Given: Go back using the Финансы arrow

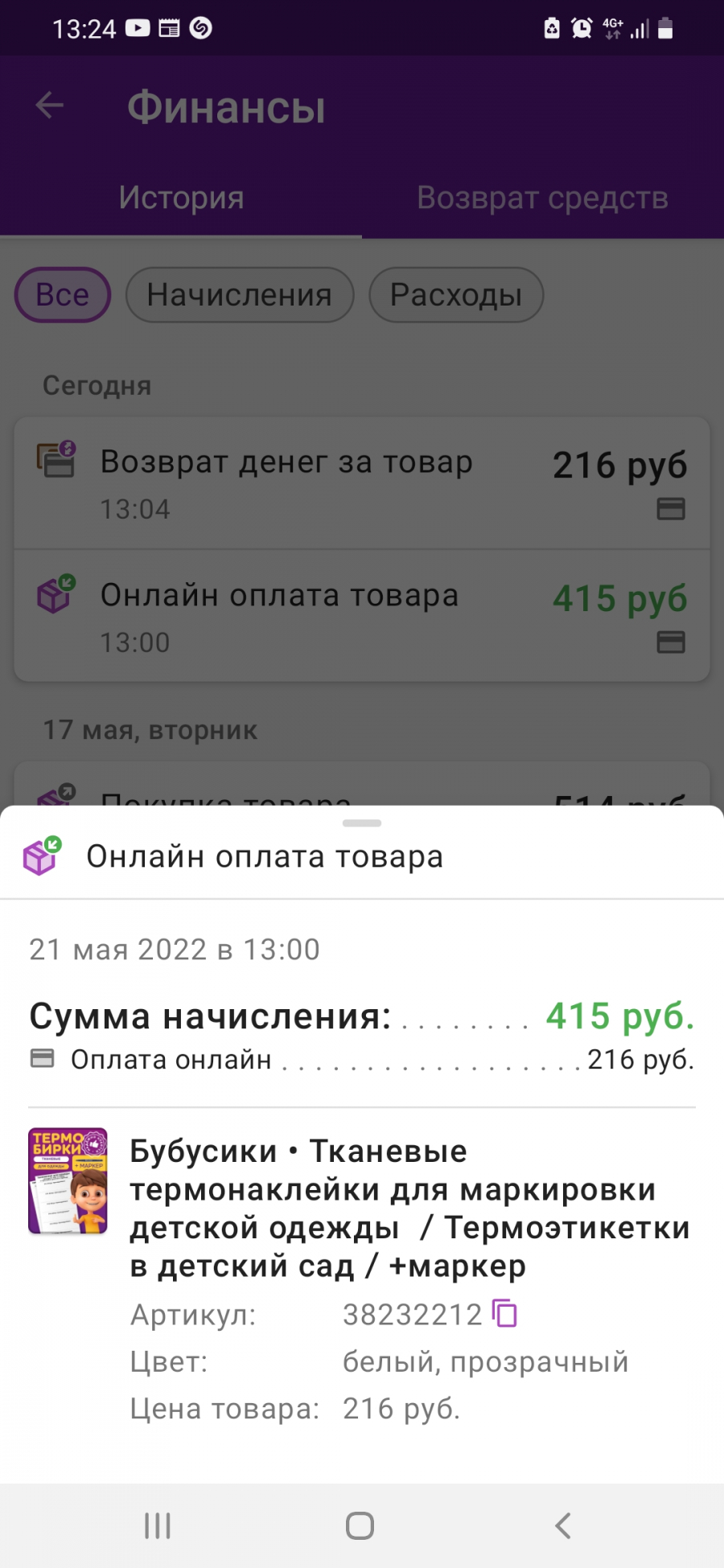Looking at the screenshot, I should [x=50, y=105].
